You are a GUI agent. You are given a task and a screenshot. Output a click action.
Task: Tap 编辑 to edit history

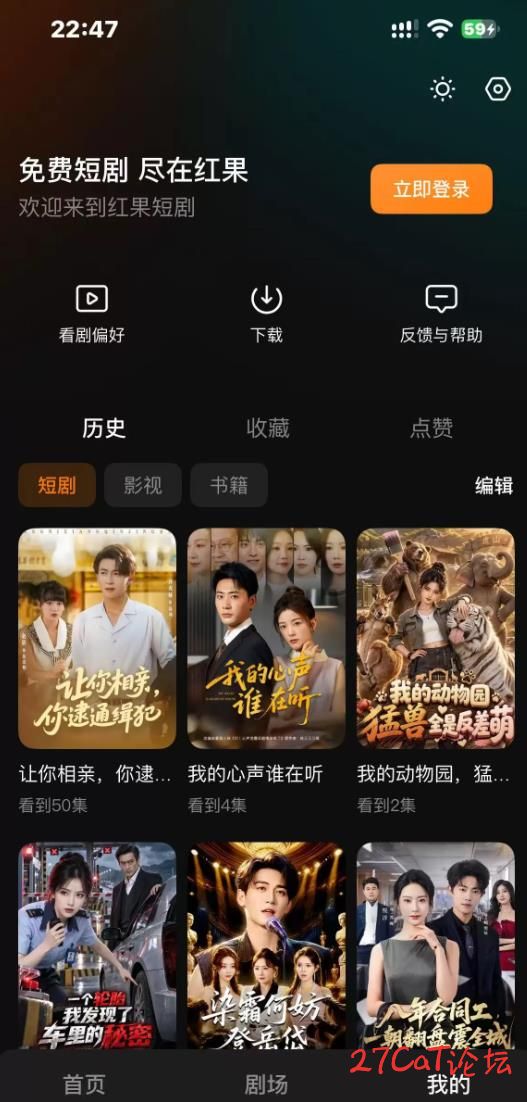[x=494, y=486]
